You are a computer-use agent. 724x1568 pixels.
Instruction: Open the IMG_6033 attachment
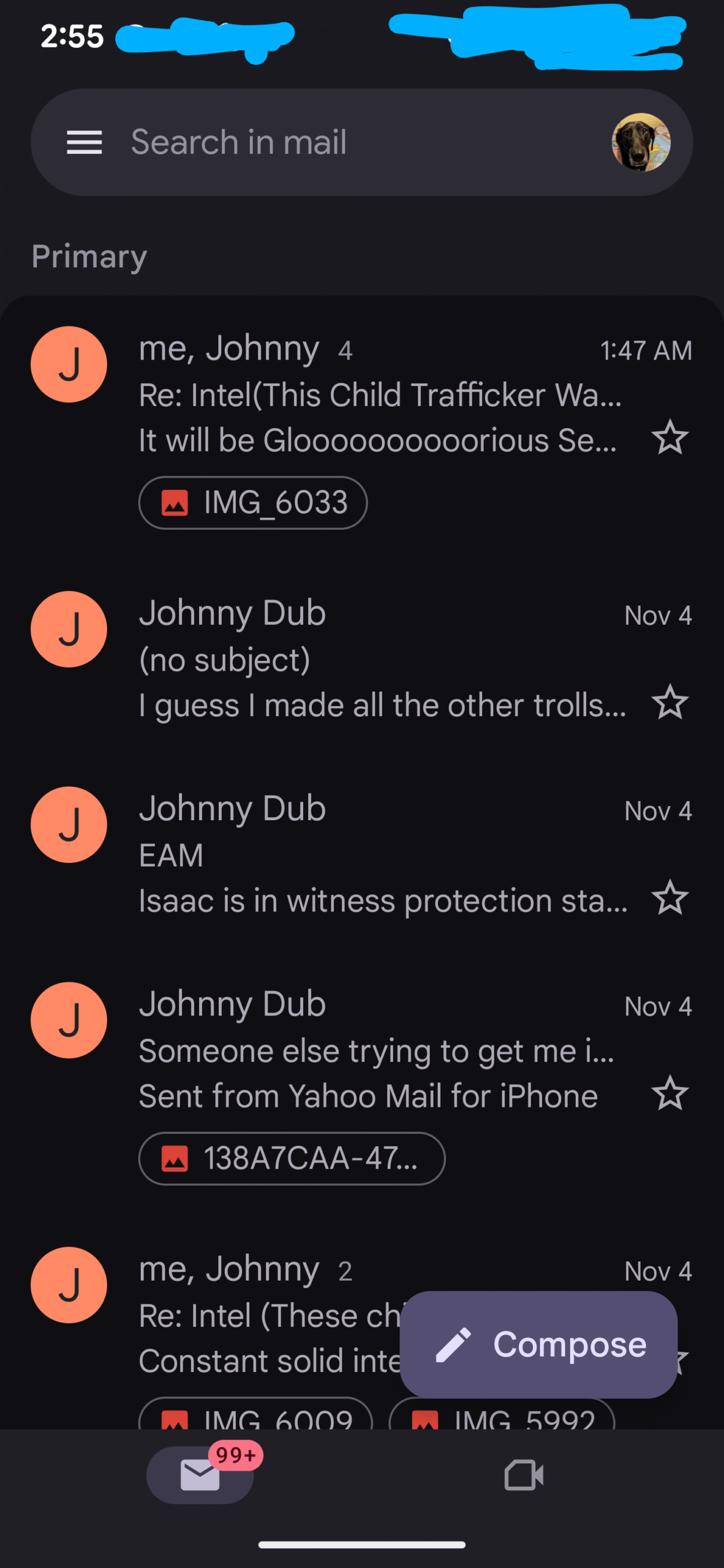(253, 503)
